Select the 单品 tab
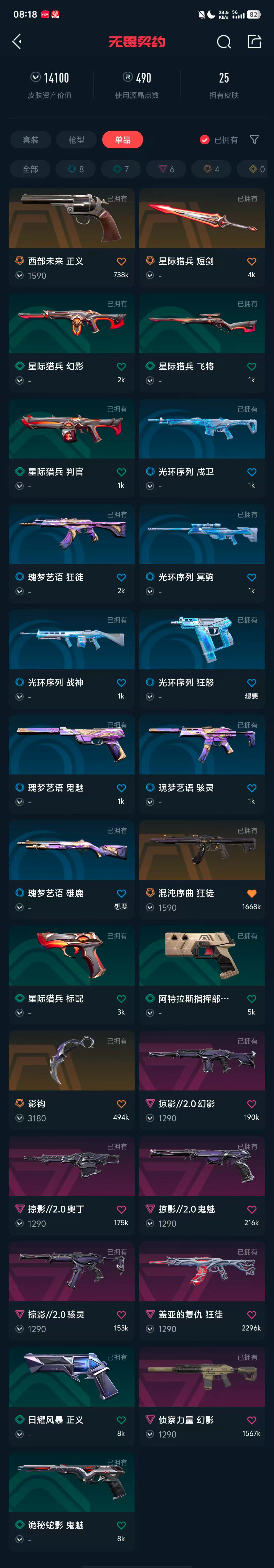Viewport: 274px width, 1568px height. tap(123, 140)
